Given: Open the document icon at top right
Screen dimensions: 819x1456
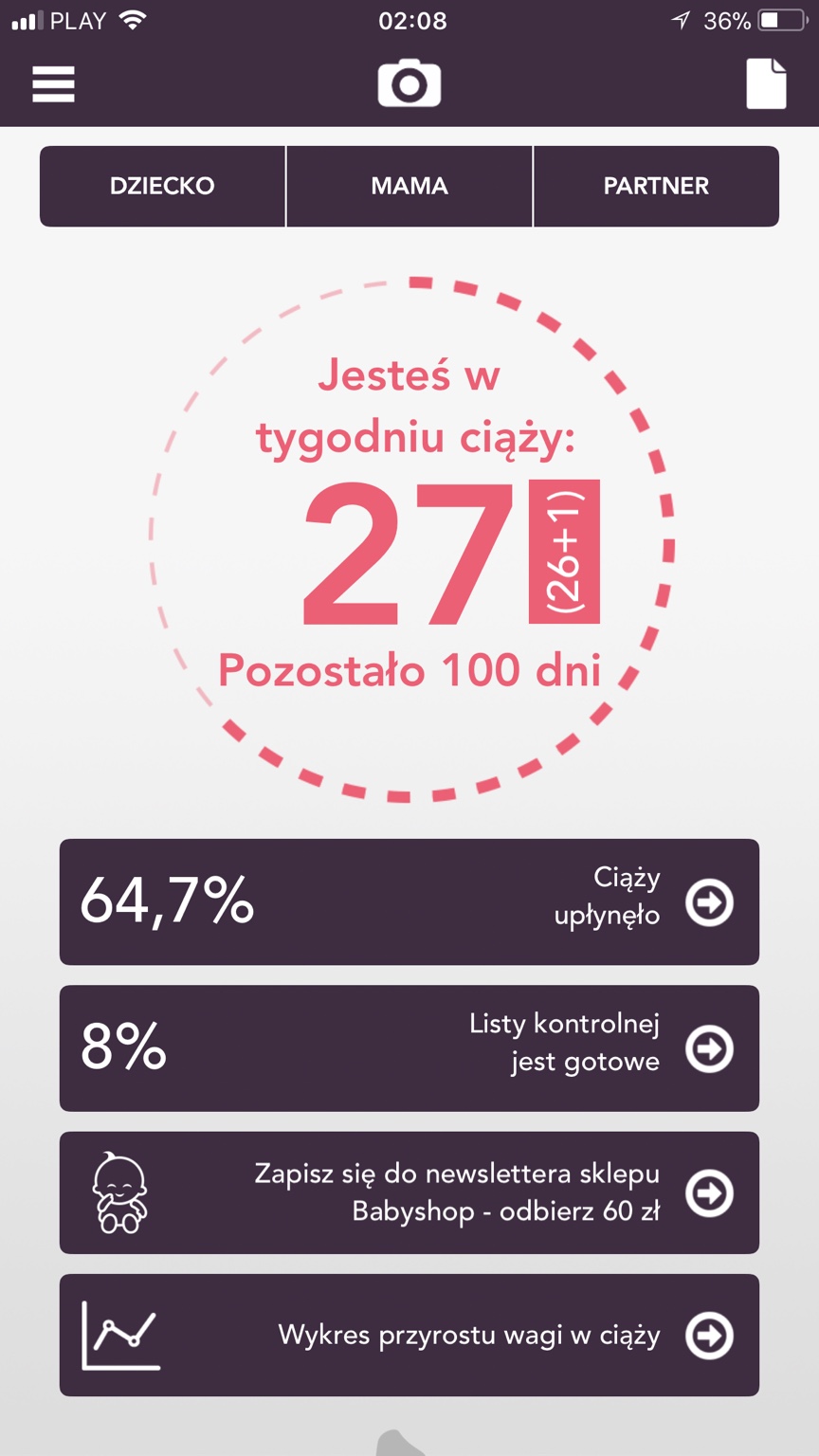Looking at the screenshot, I should (x=766, y=83).
